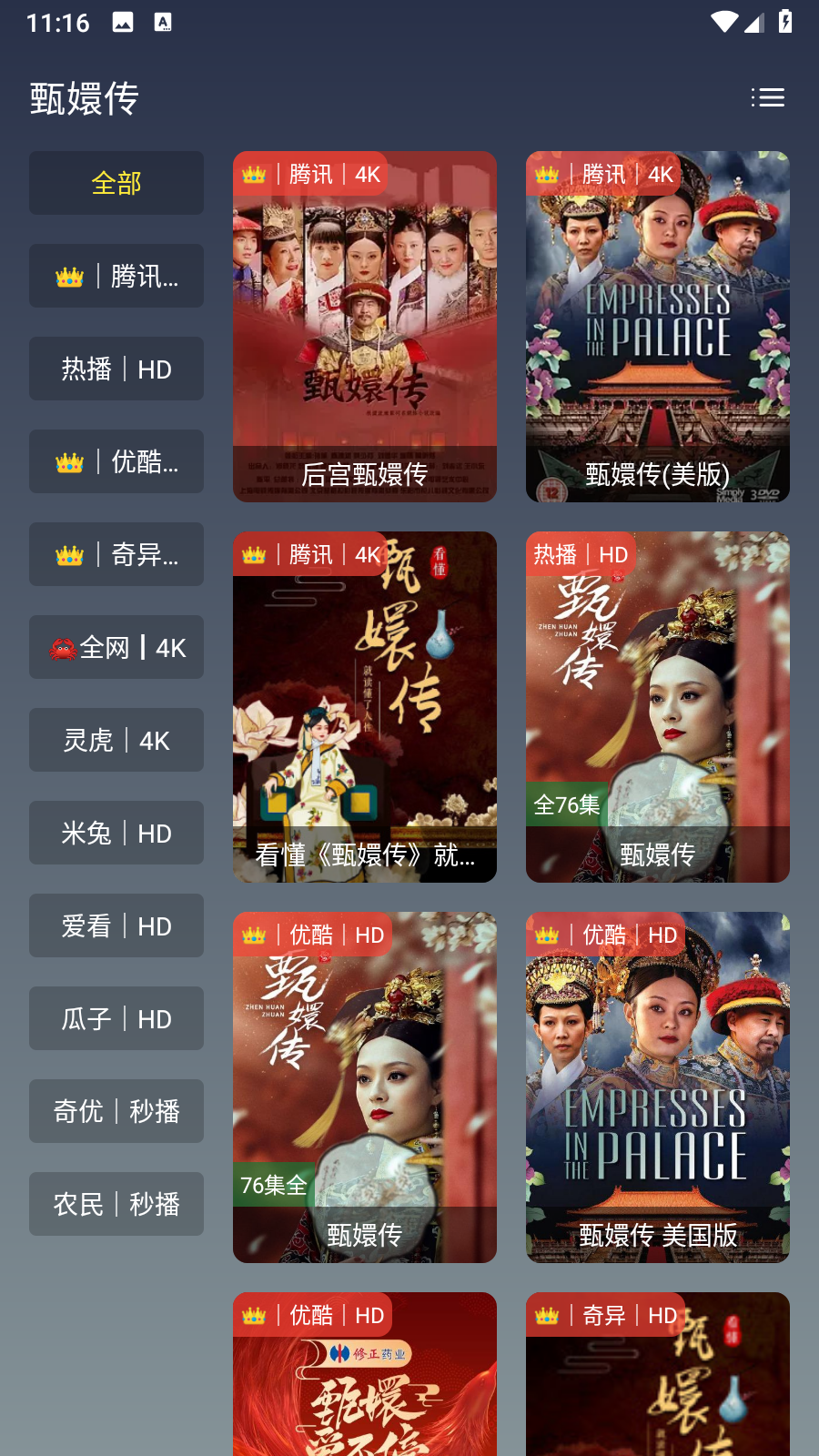The width and height of the screenshot is (819, 1456).
Task: Tap the screenshot notification icon in status bar
Action: (x=121, y=22)
